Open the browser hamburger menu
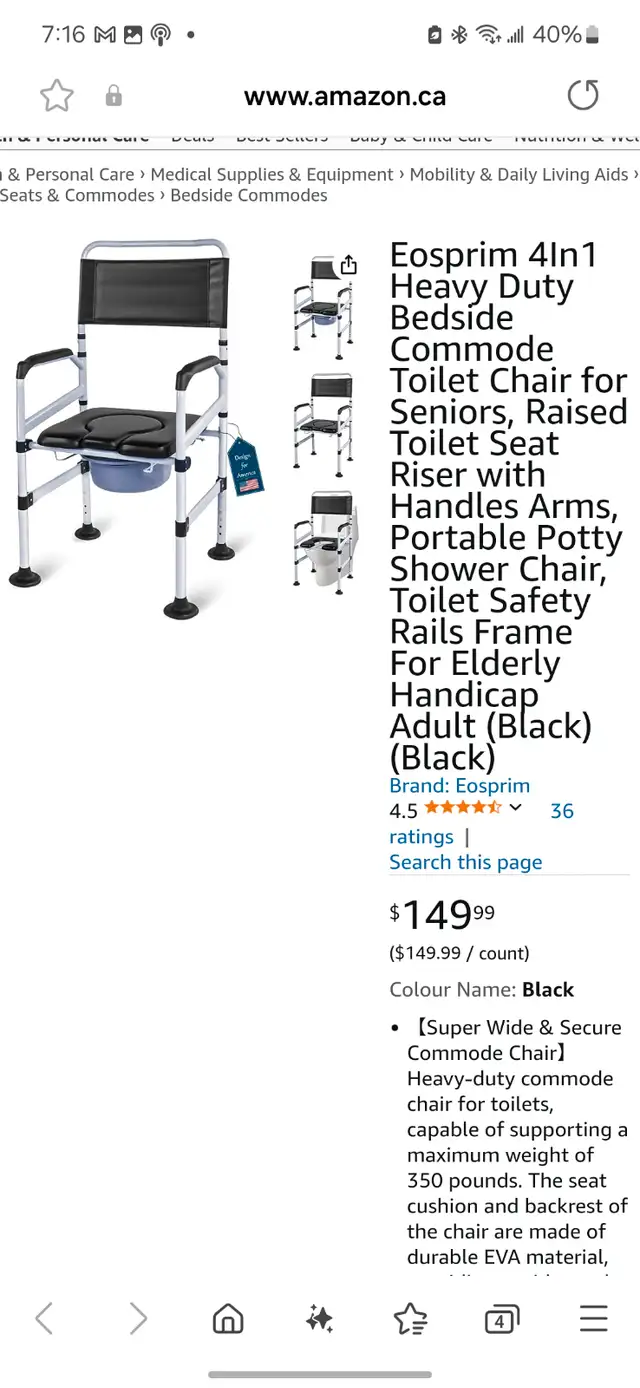 coord(594,1319)
